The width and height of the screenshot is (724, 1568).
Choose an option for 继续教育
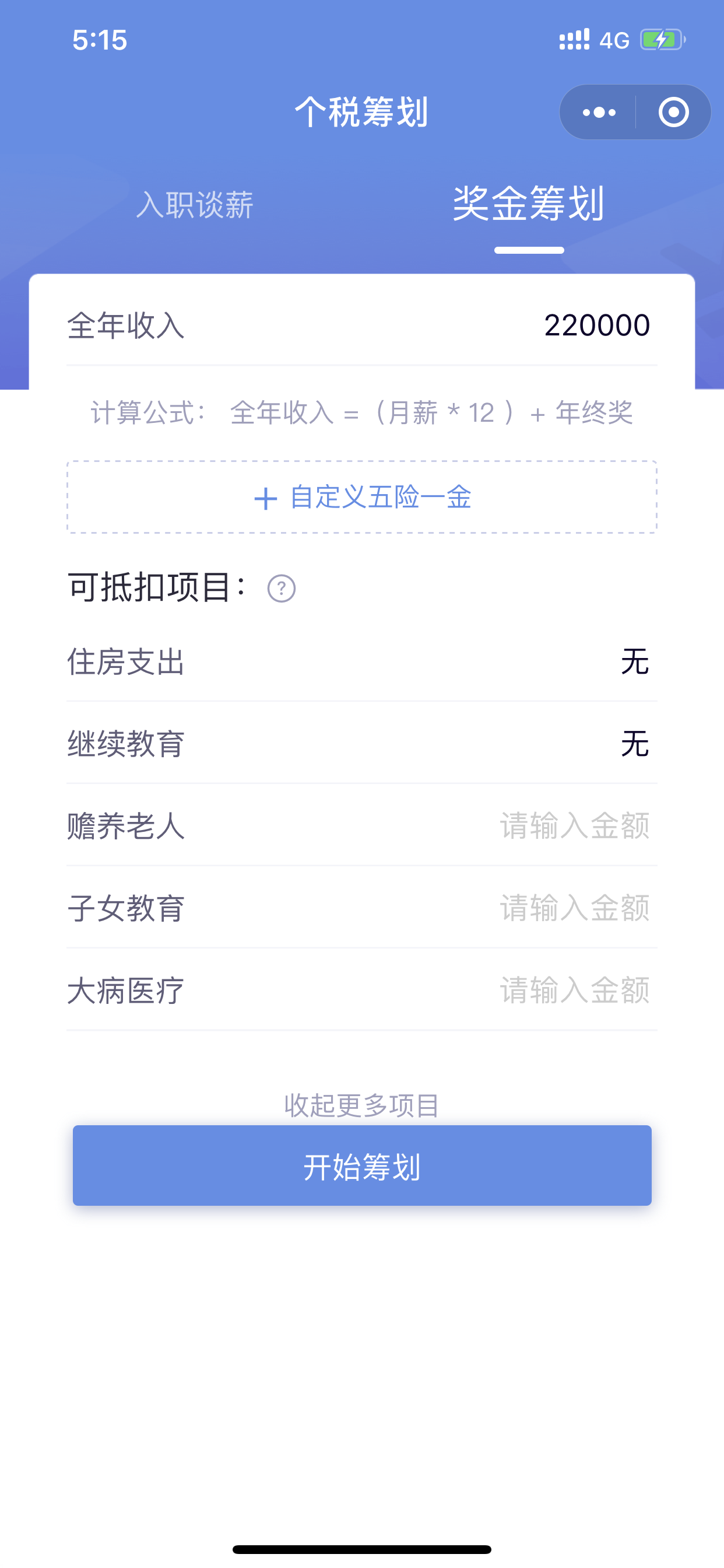(x=362, y=743)
